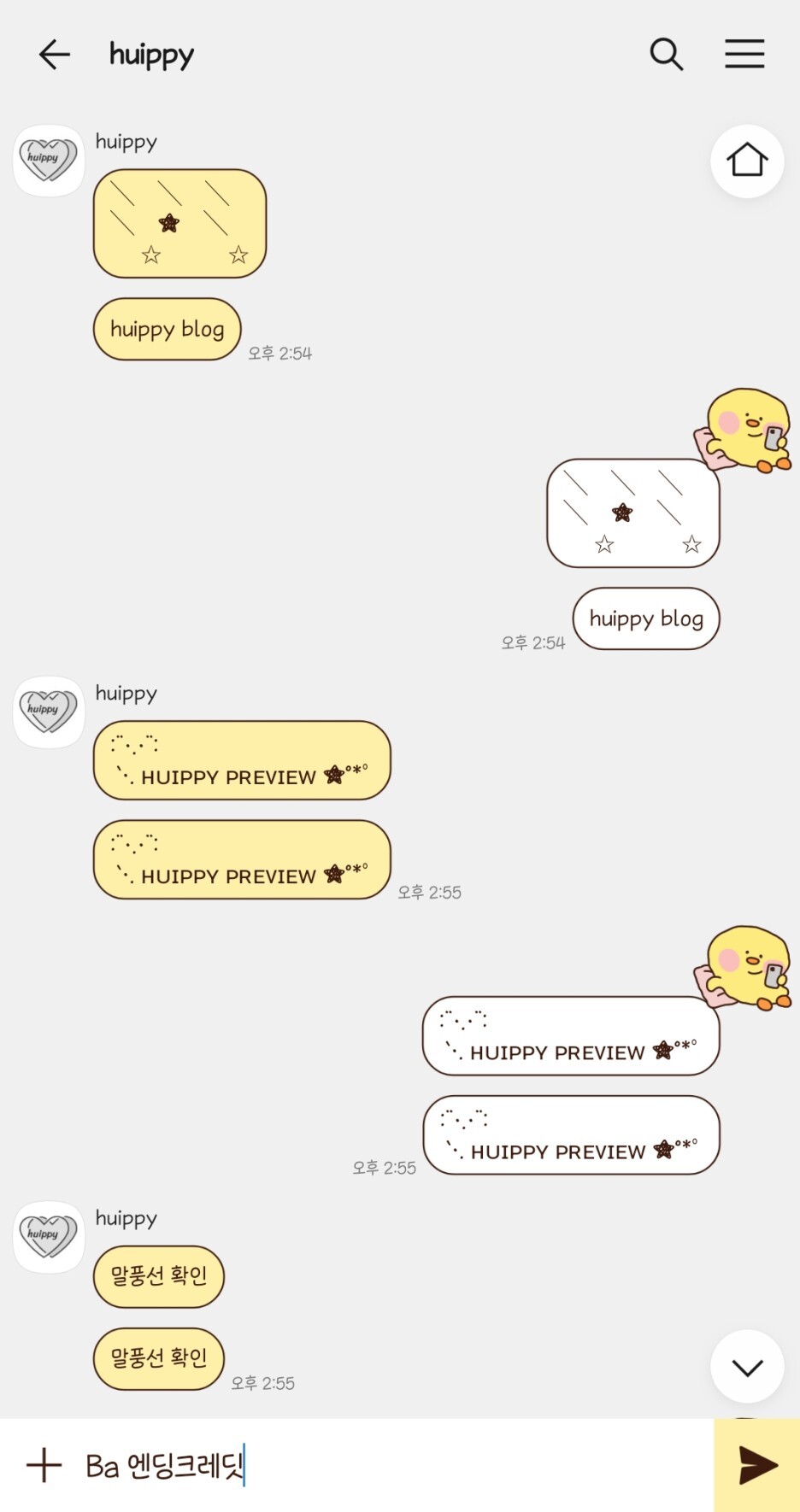
Task: Open the chat room hamburger menu
Action: click(744, 54)
